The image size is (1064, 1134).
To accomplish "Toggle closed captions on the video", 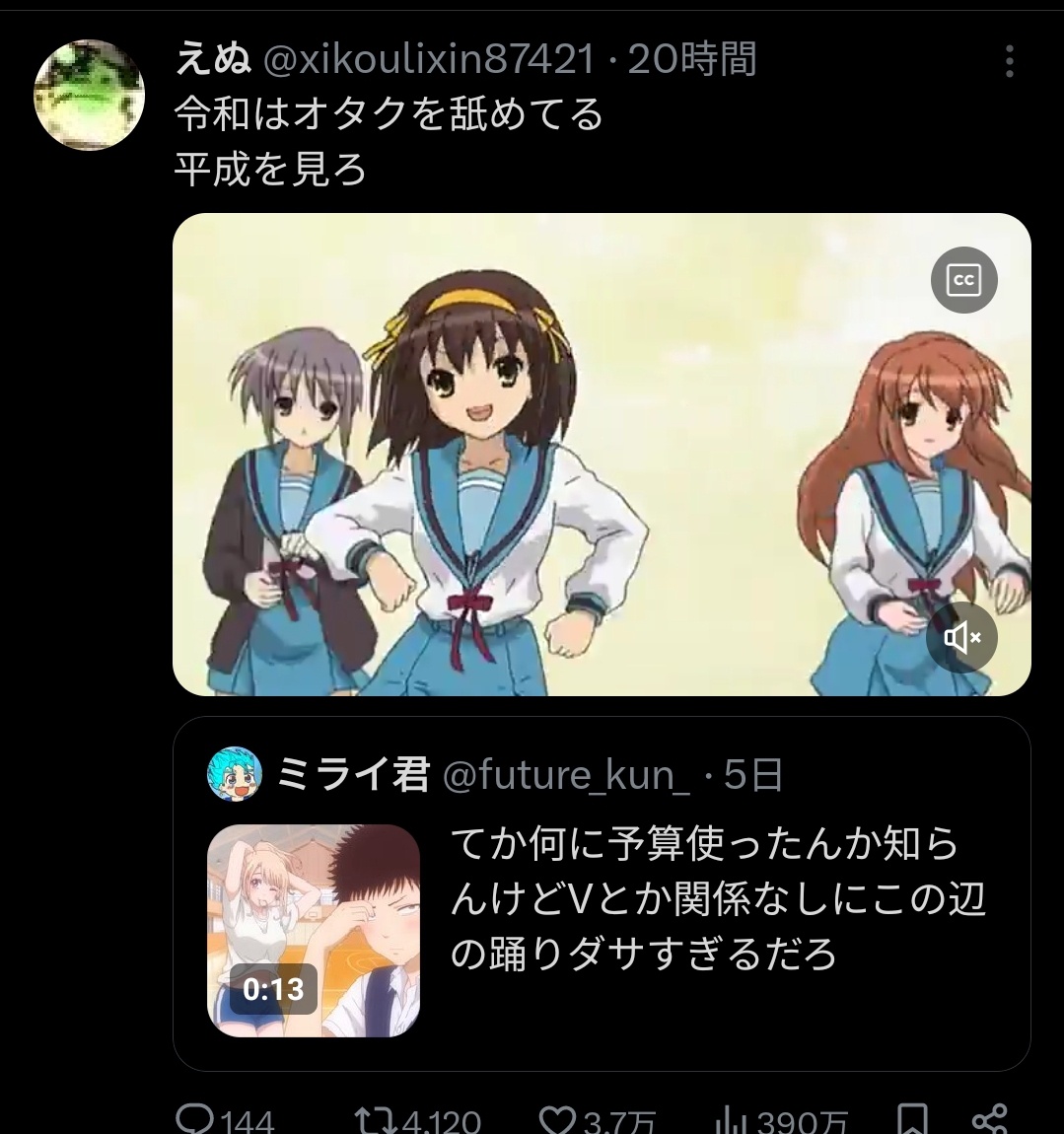I will (x=963, y=281).
